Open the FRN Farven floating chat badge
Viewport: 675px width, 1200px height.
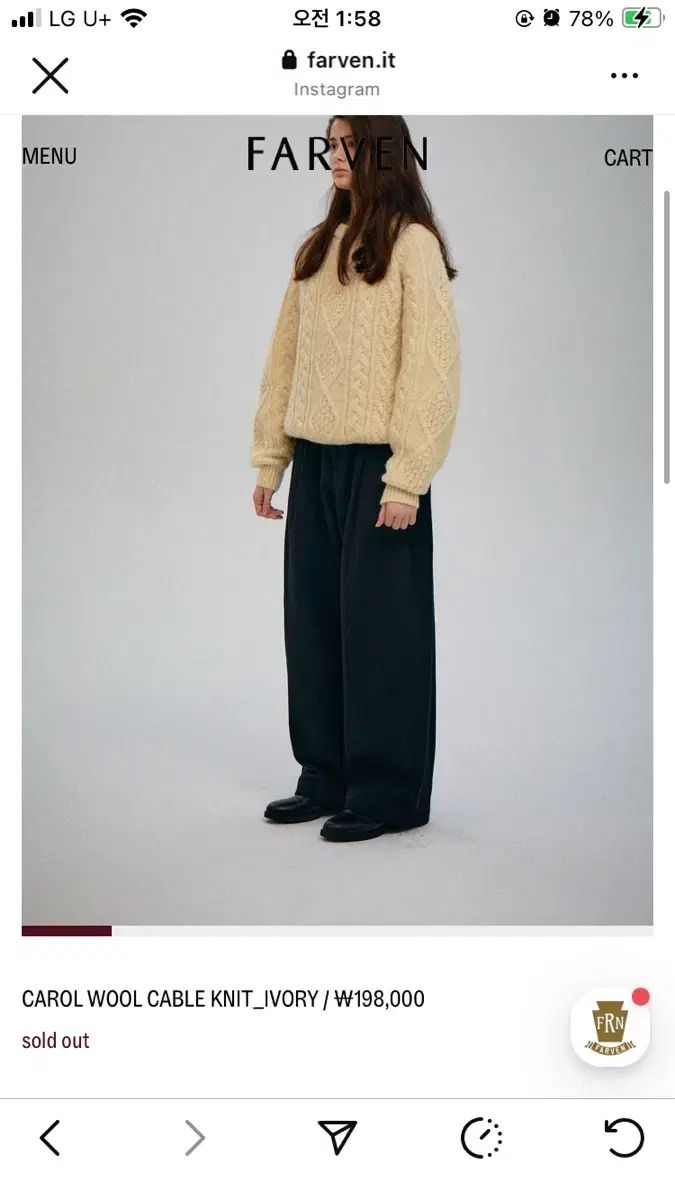point(610,1027)
